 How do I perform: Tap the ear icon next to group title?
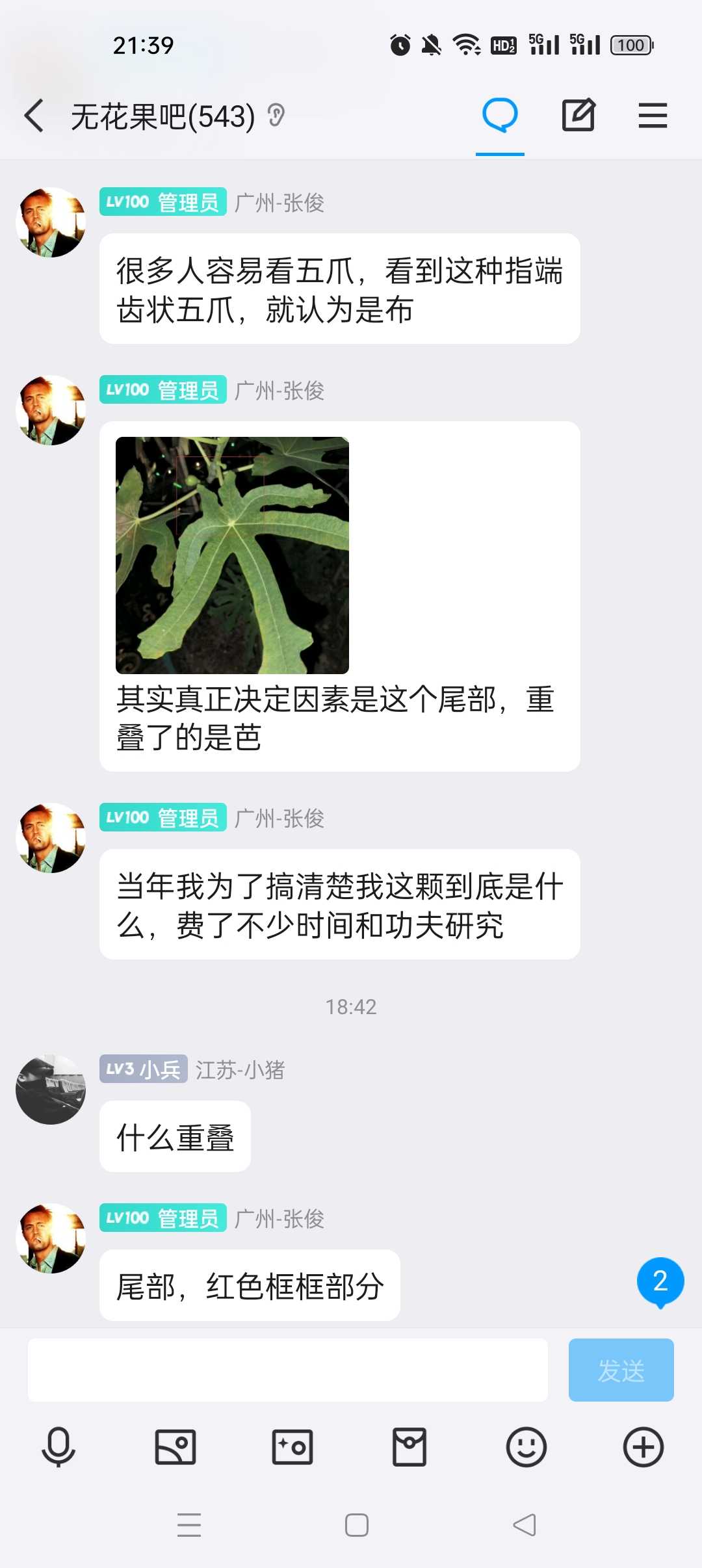276,116
